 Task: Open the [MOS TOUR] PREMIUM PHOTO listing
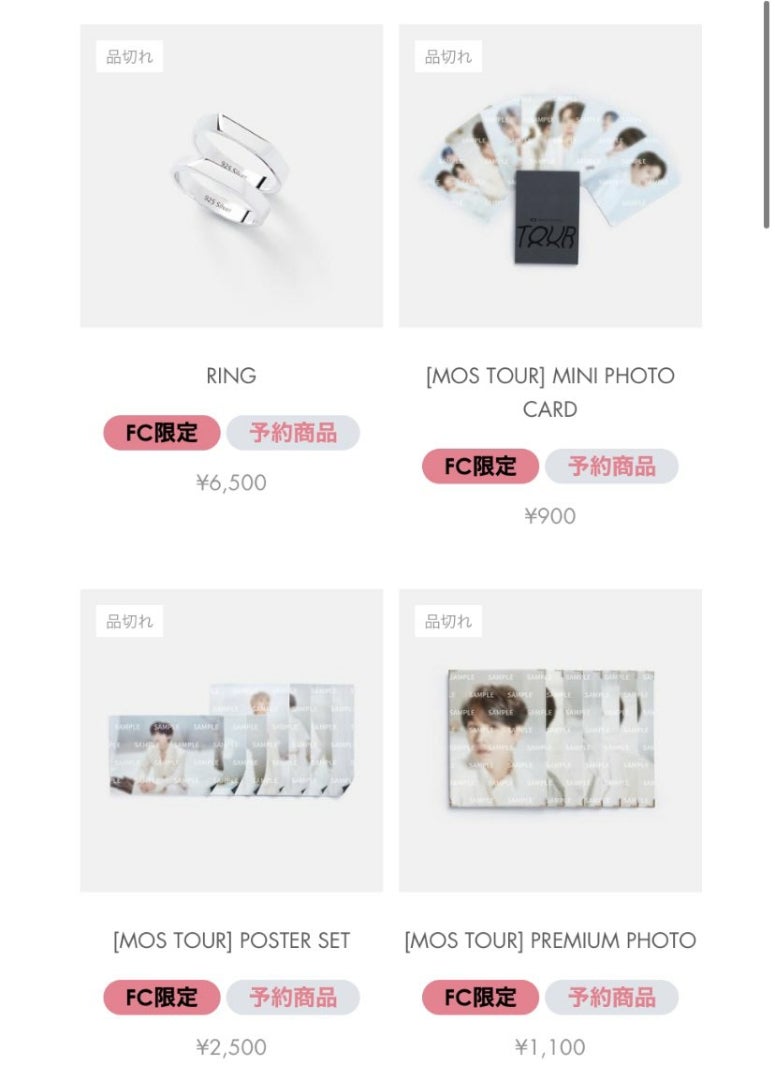[x=550, y=941]
